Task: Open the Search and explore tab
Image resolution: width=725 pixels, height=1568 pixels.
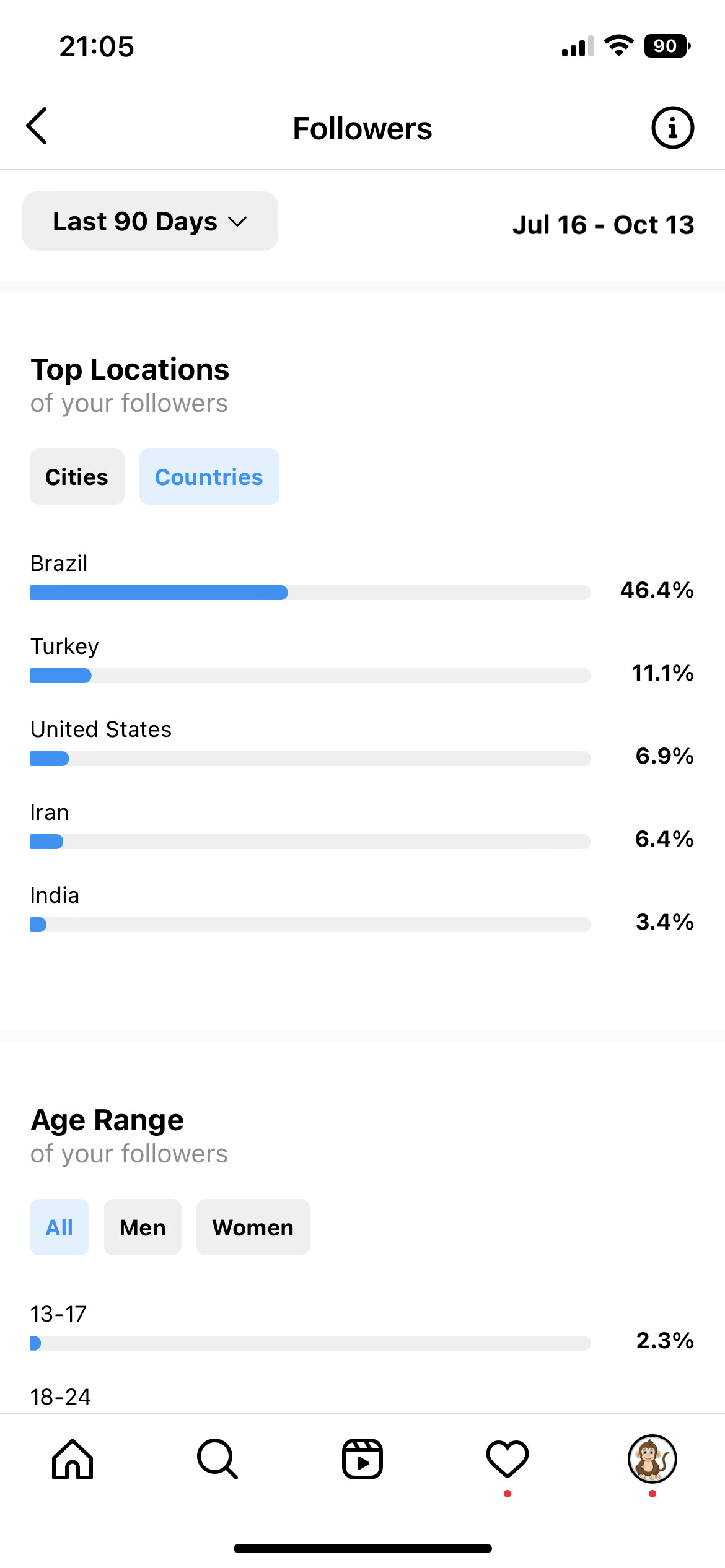Action: pos(217,1459)
